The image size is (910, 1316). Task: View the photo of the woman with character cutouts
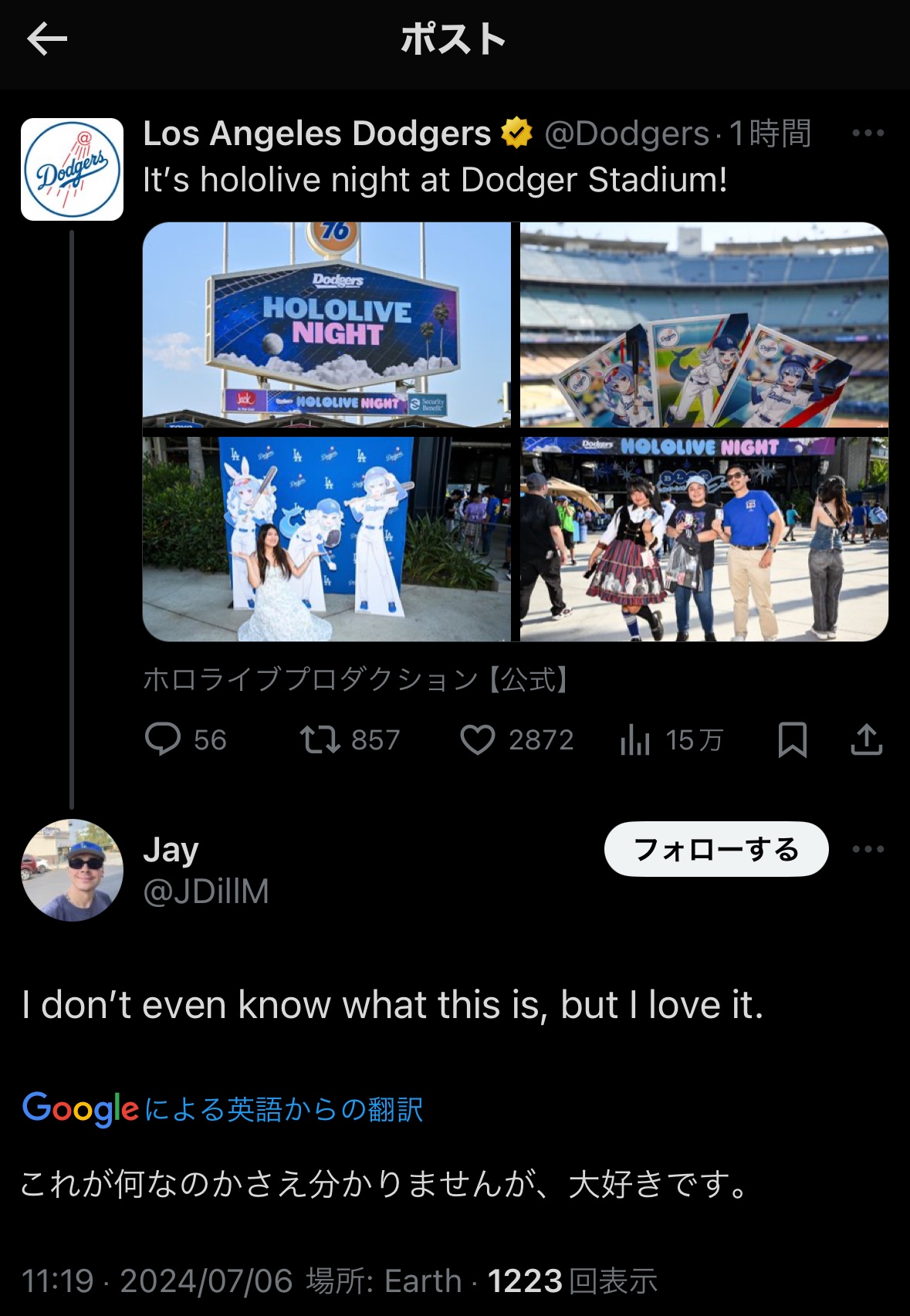[326, 539]
